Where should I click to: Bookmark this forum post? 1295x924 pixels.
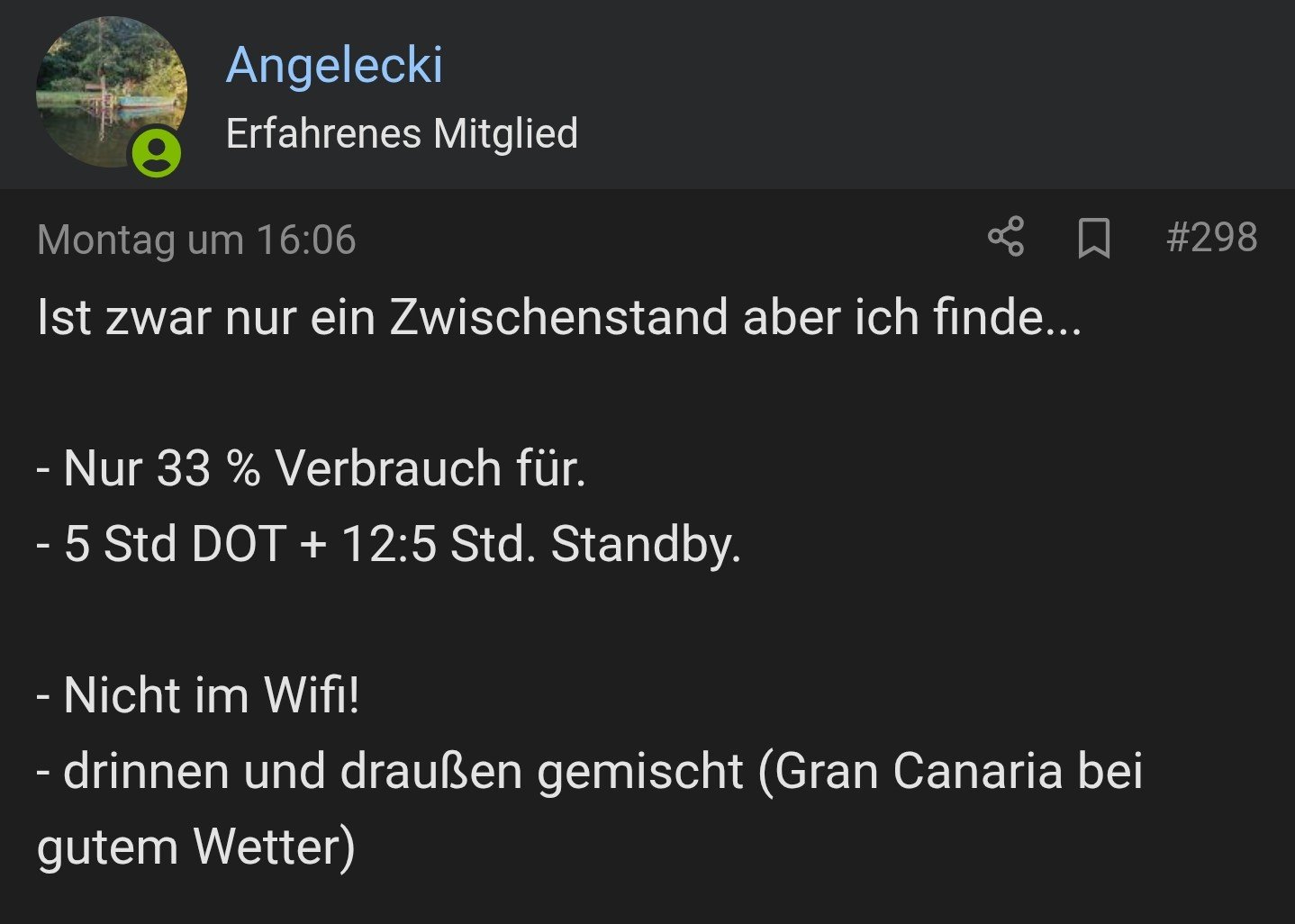[x=1093, y=239]
